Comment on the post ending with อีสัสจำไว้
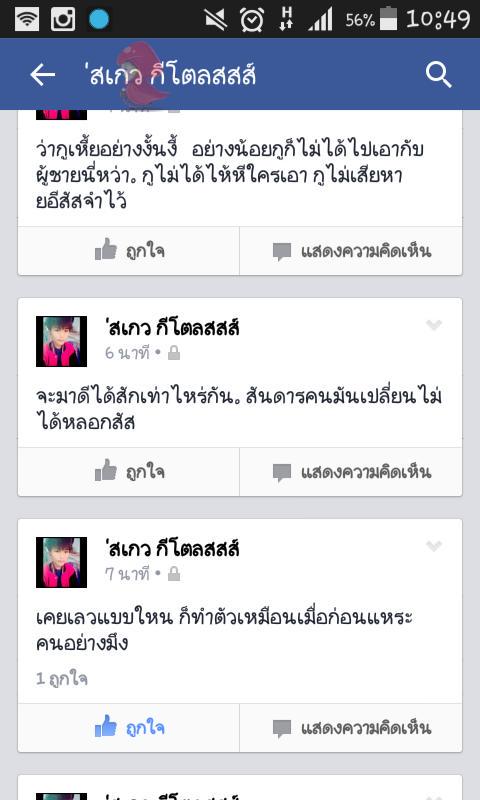 [x=351, y=251]
